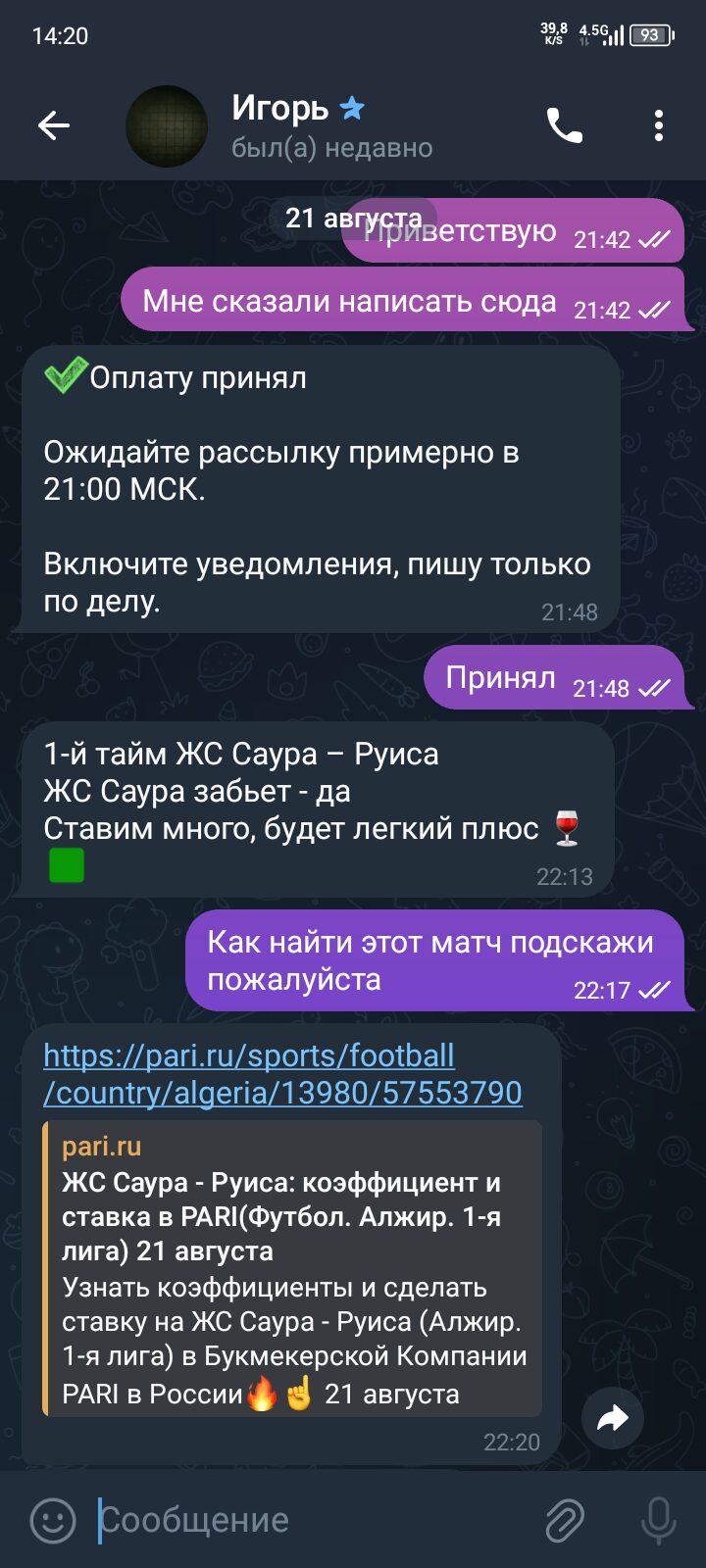Tap the microphone to record voice

point(658,1521)
